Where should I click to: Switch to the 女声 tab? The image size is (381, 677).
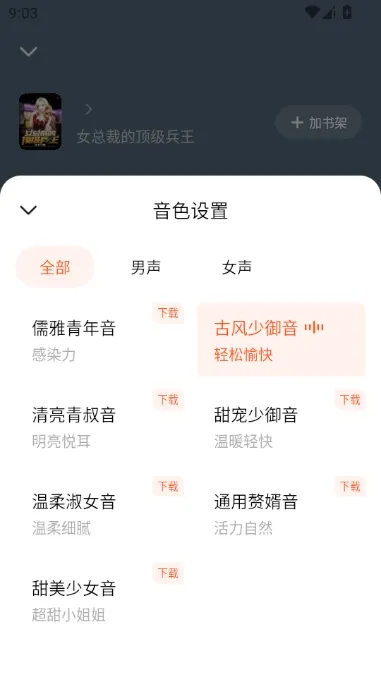237,267
